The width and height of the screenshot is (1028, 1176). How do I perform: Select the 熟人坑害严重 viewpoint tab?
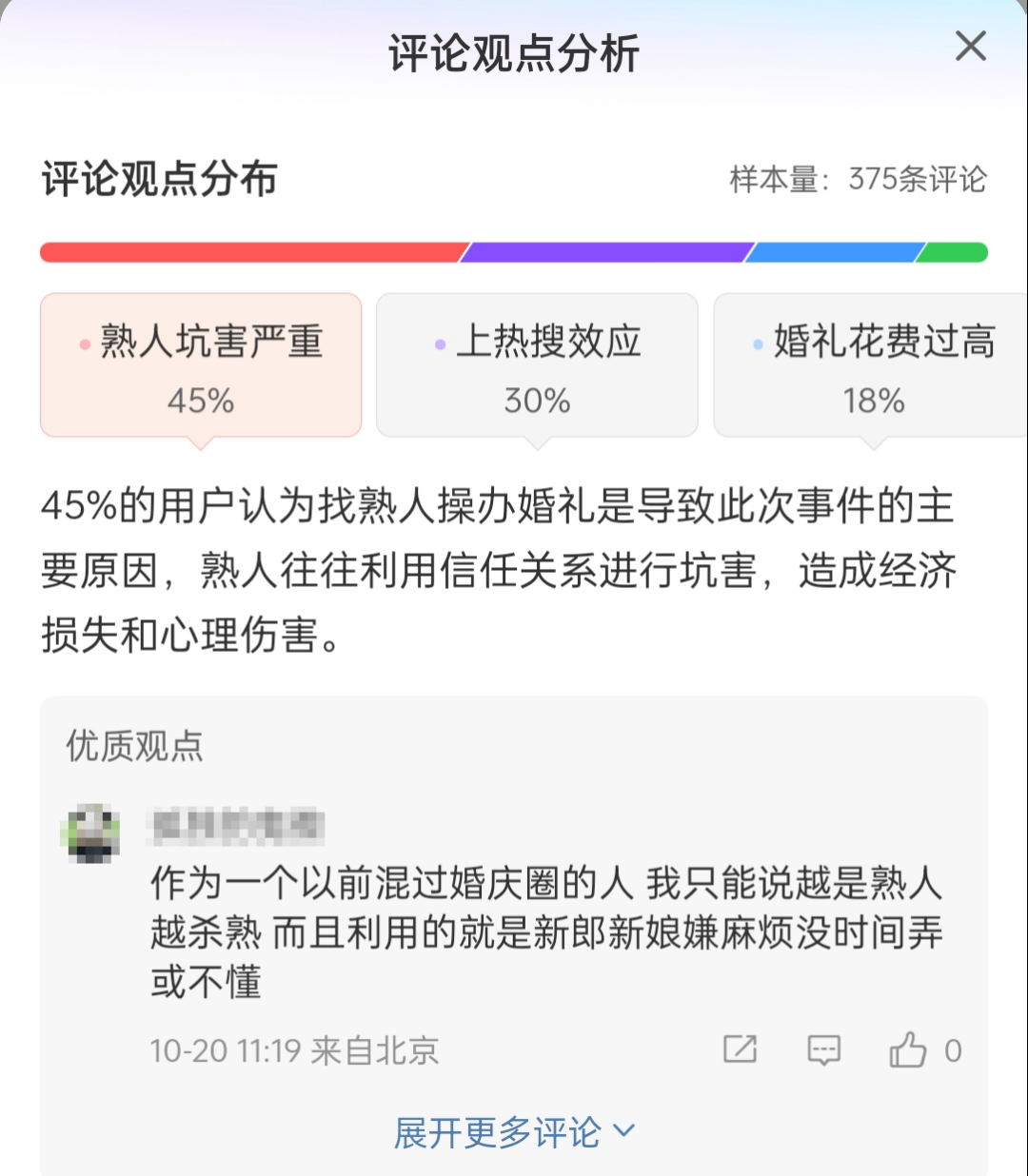[x=201, y=365]
